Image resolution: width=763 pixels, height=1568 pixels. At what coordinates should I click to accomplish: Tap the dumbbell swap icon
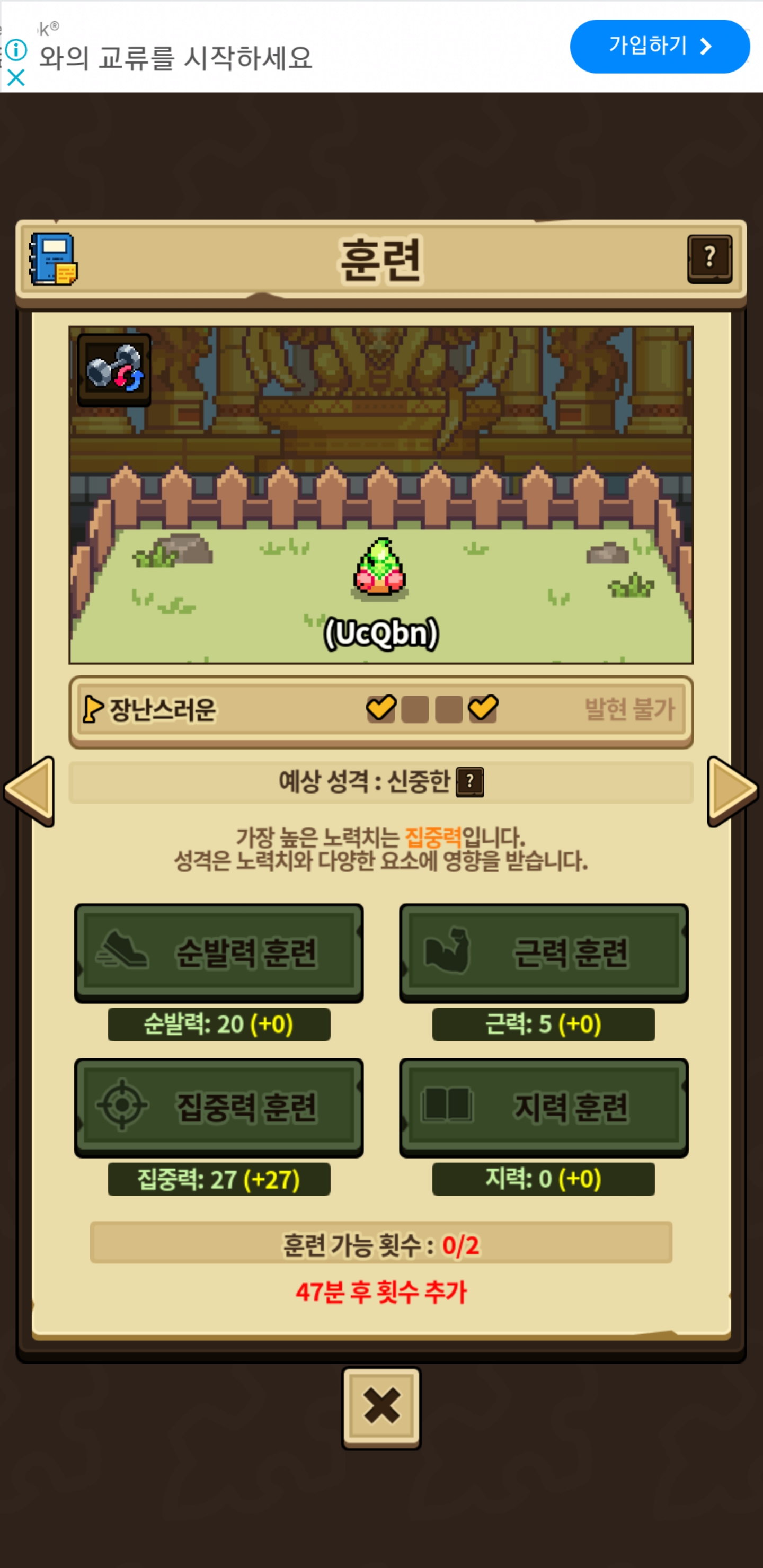coord(114,369)
